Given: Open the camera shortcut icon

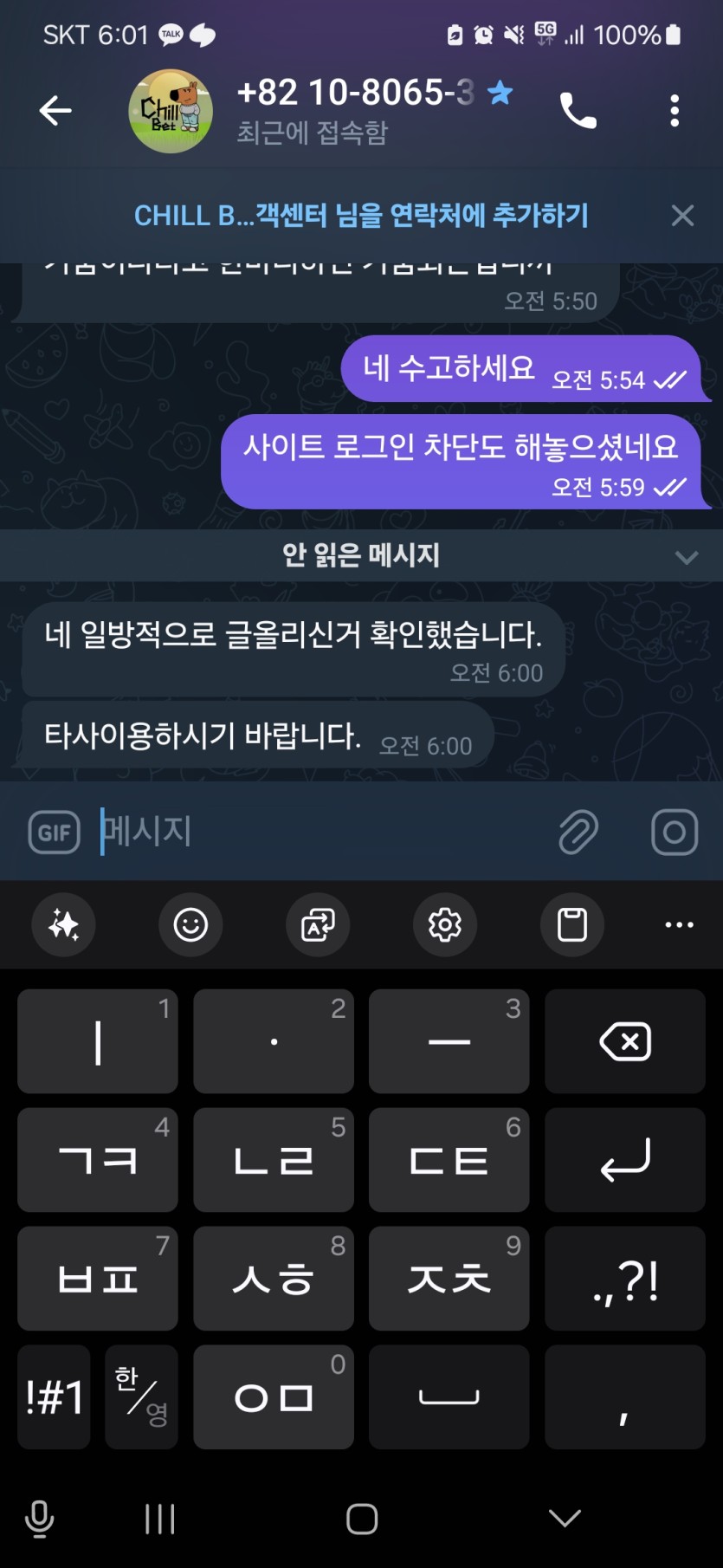Looking at the screenshot, I should pos(674,833).
